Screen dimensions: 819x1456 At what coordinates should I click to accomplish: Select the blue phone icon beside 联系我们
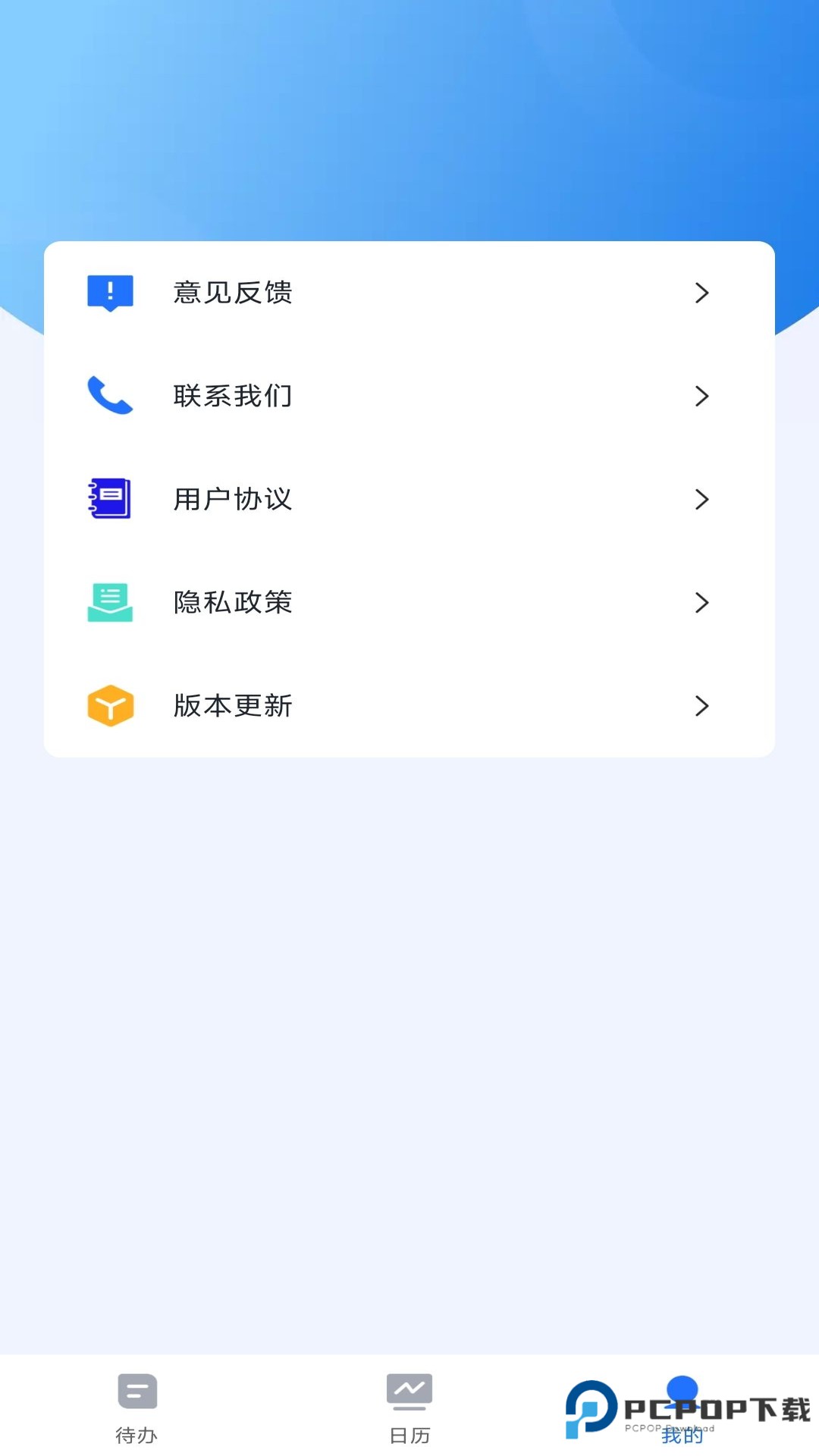tap(110, 396)
